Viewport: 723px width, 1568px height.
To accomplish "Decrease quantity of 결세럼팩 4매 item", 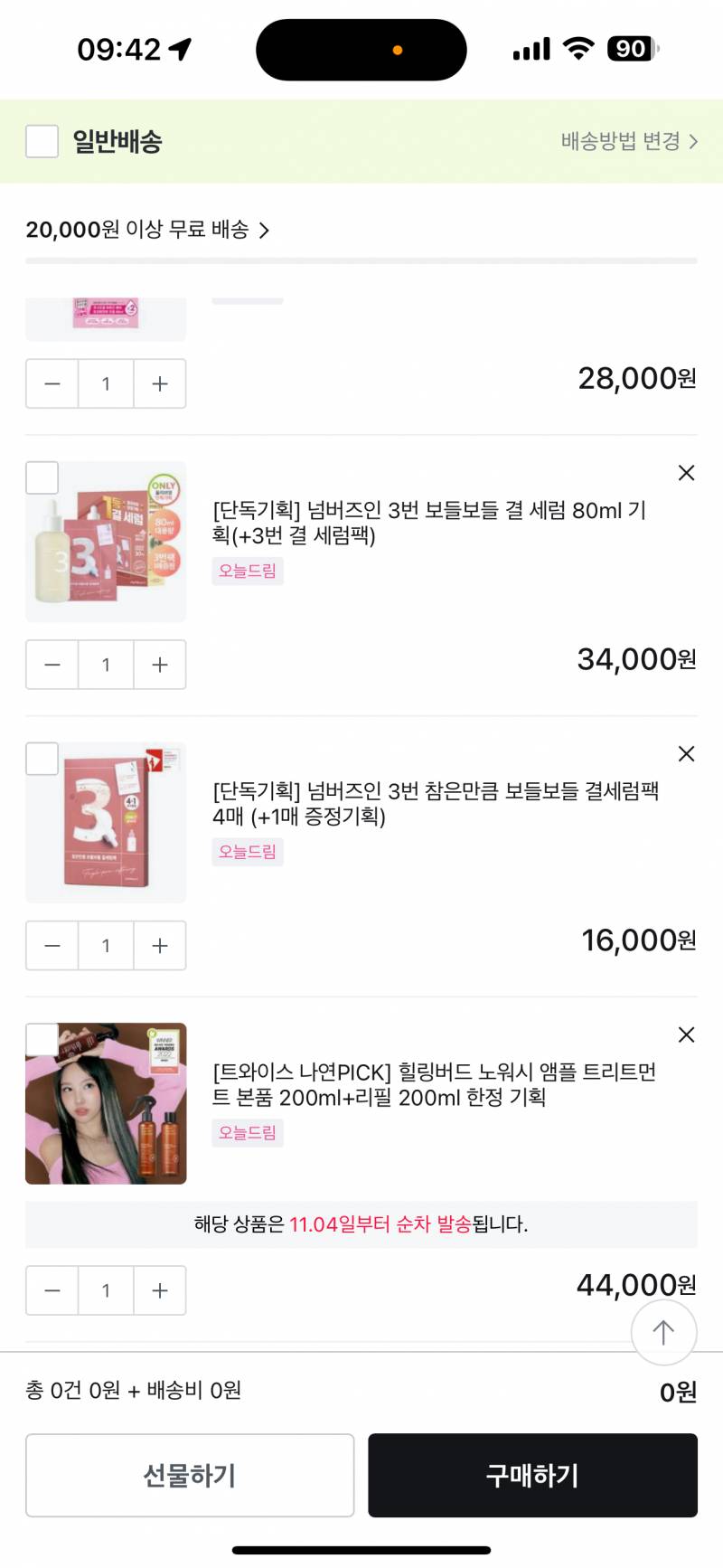I will (x=52, y=945).
